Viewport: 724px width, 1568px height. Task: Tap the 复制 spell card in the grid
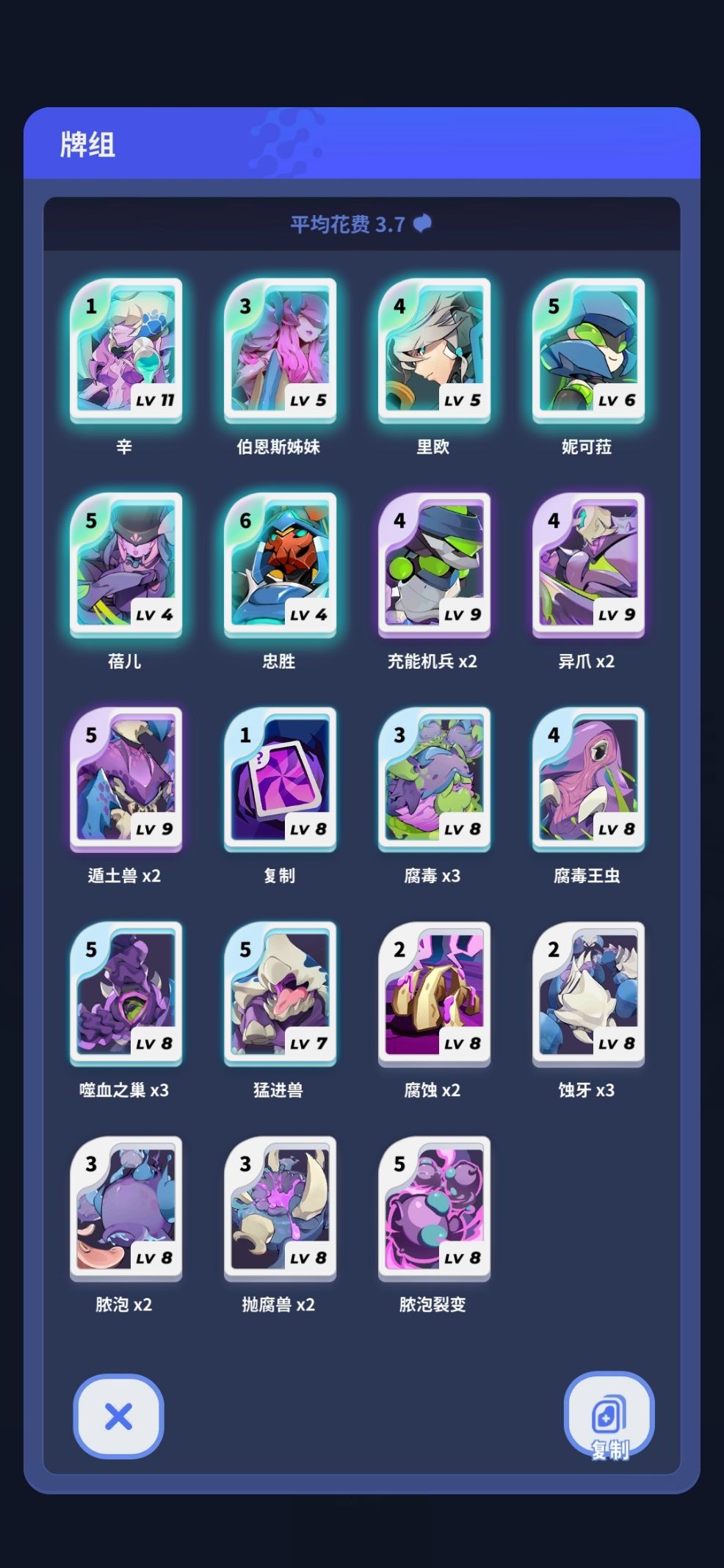click(x=280, y=779)
